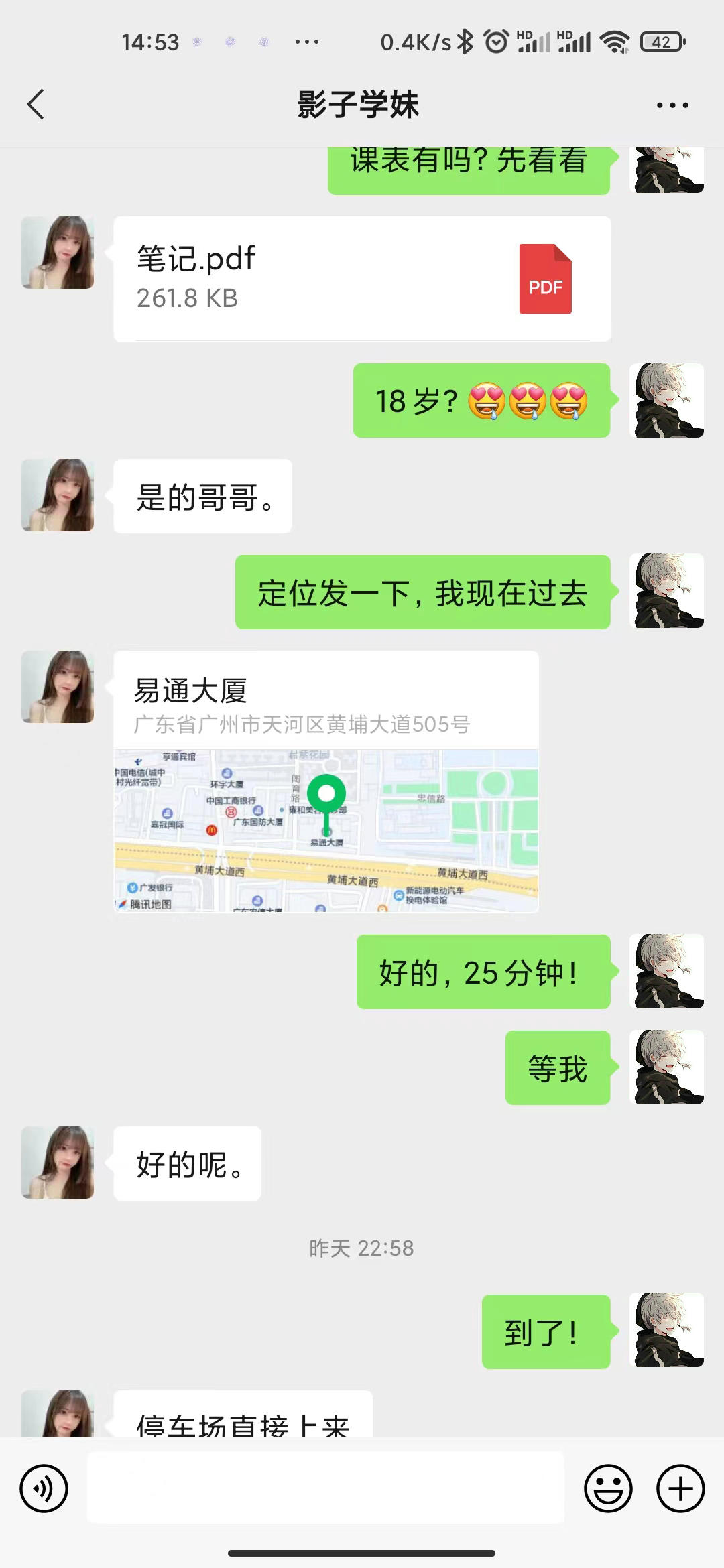724x1568 pixels.
Task: Open the 笔记.pdf file attachment
Action: pos(362,279)
